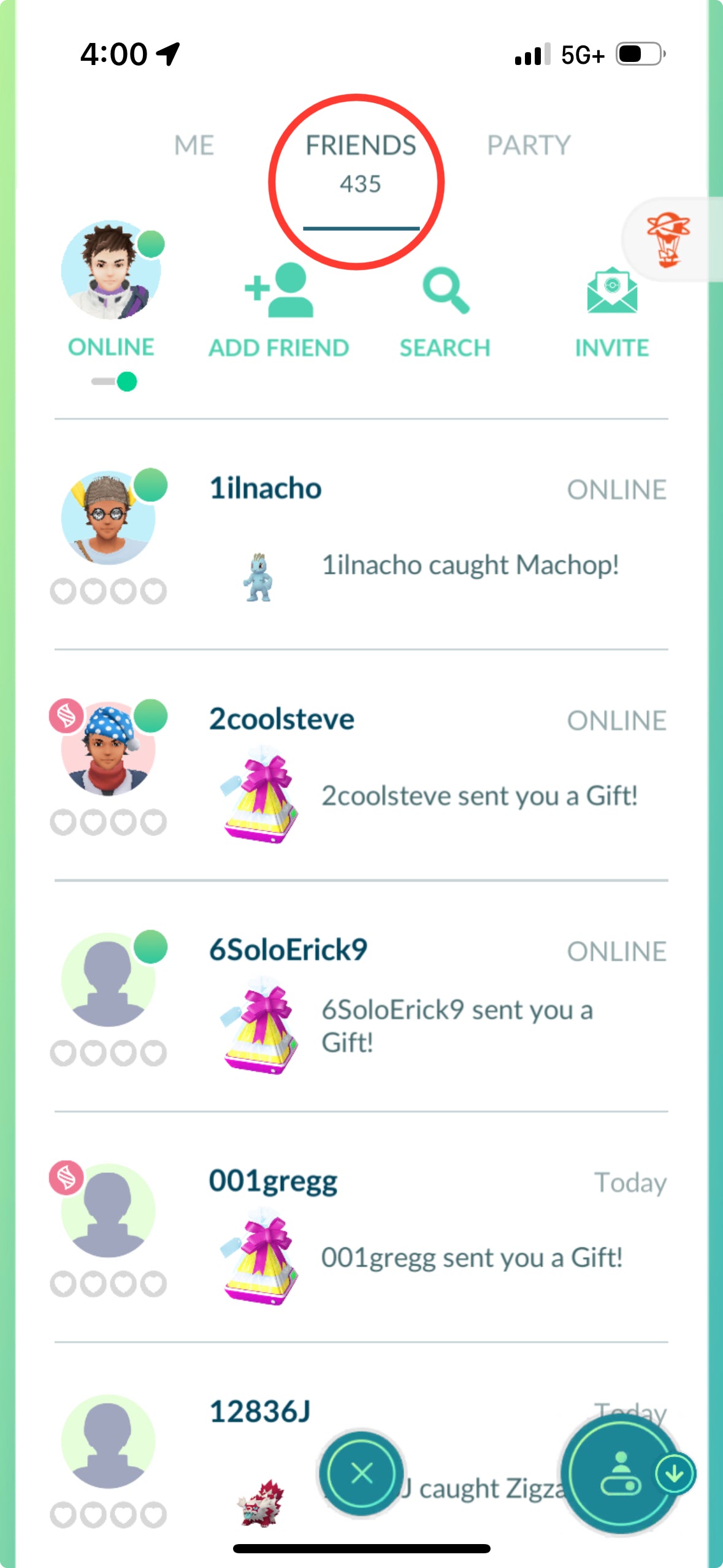Tap ADD FRIEND
Viewport: 723px width, 1568px height.
pos(279,311)
